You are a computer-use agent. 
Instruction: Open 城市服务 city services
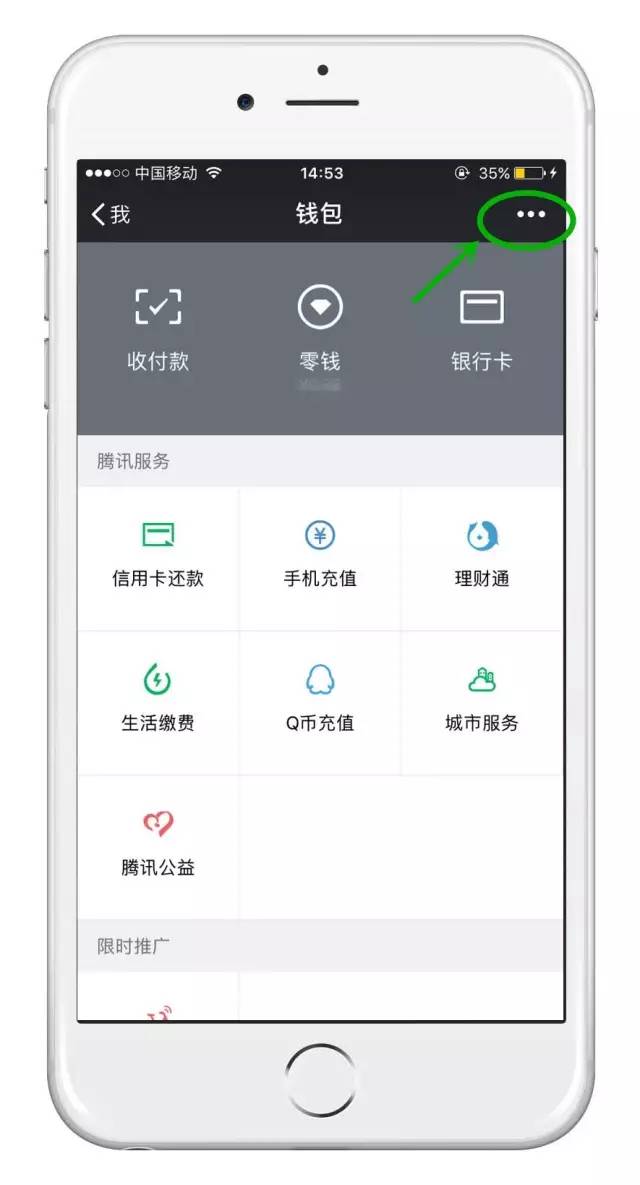pos(482,701)
